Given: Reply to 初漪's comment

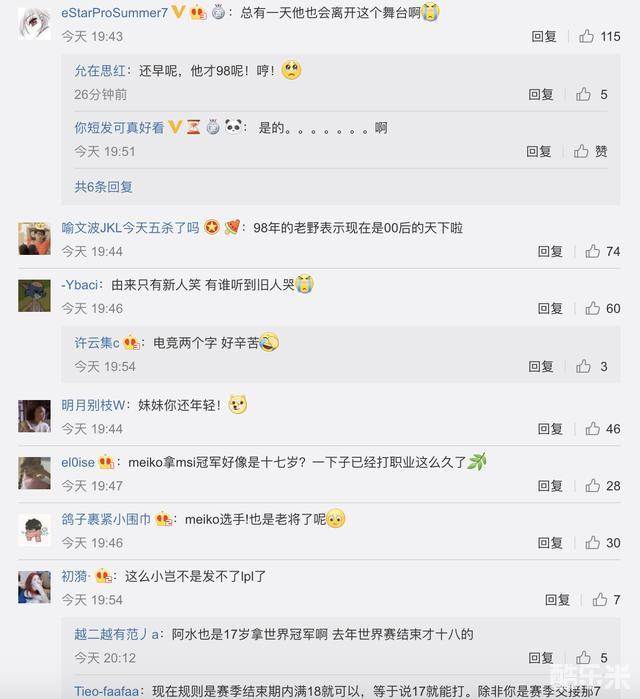Looking at the screenshot, I should click(x=557, y=600).
